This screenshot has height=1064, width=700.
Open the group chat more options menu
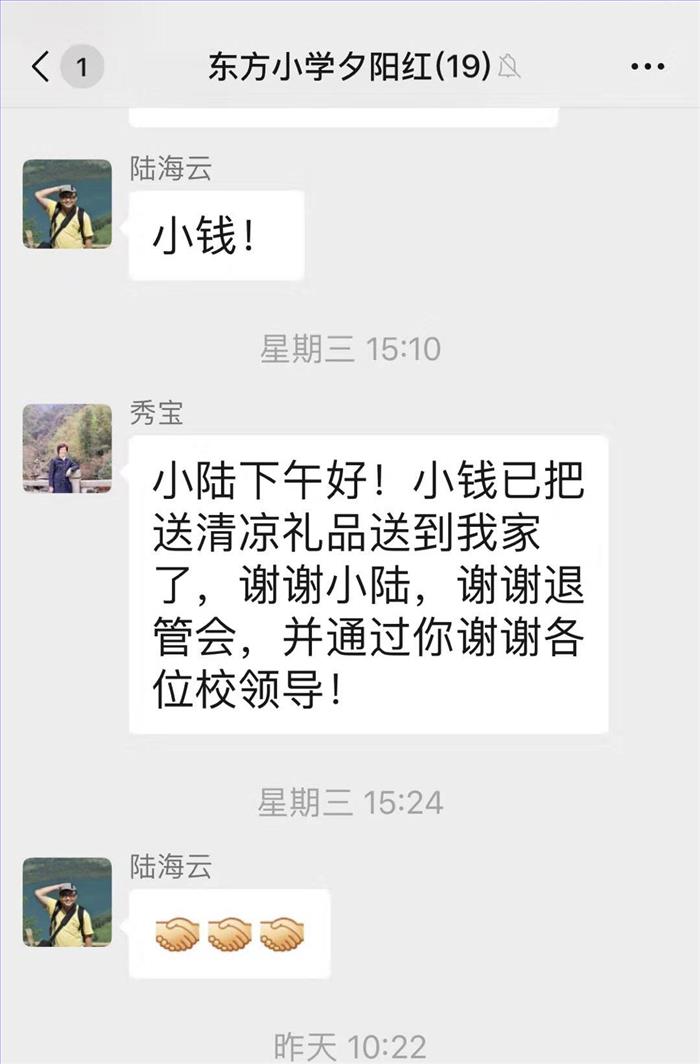pyautogui.click(x=647, y=67)
